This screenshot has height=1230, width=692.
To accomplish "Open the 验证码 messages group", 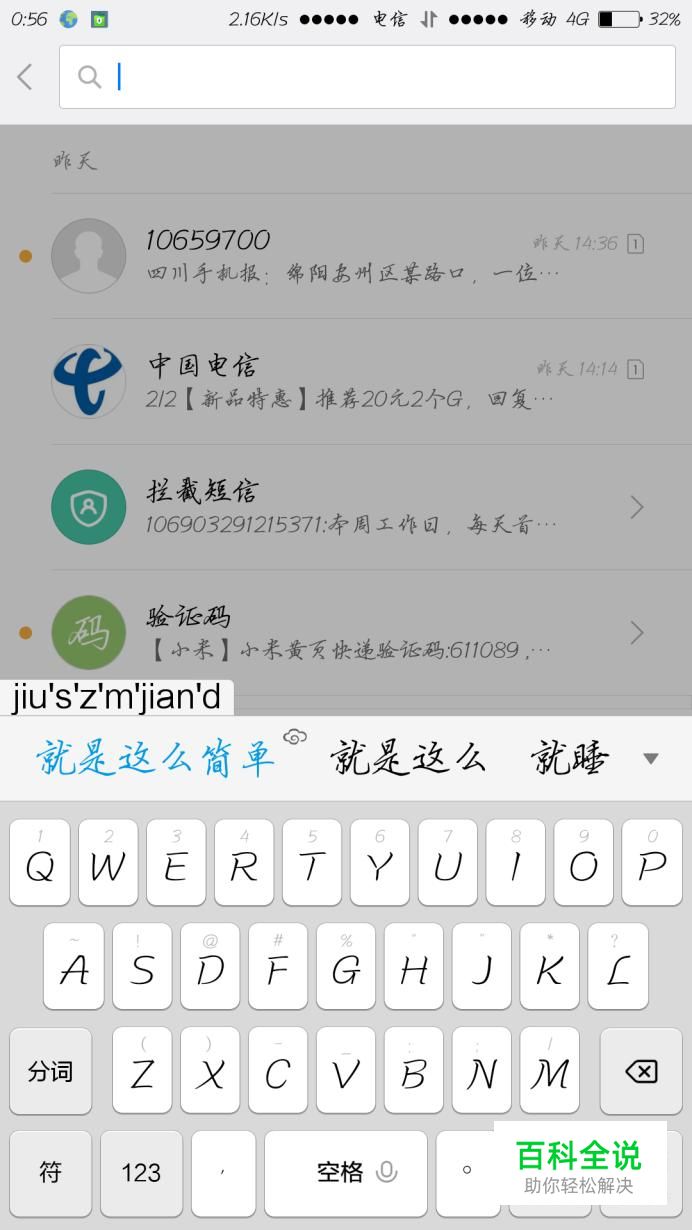I will [346, 633].
